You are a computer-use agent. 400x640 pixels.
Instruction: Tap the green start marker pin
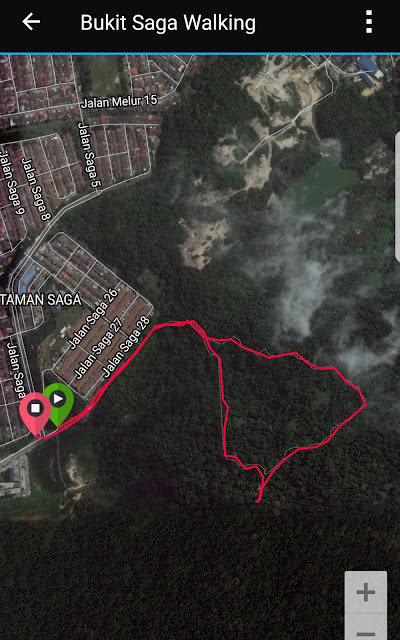click(58, 404)
